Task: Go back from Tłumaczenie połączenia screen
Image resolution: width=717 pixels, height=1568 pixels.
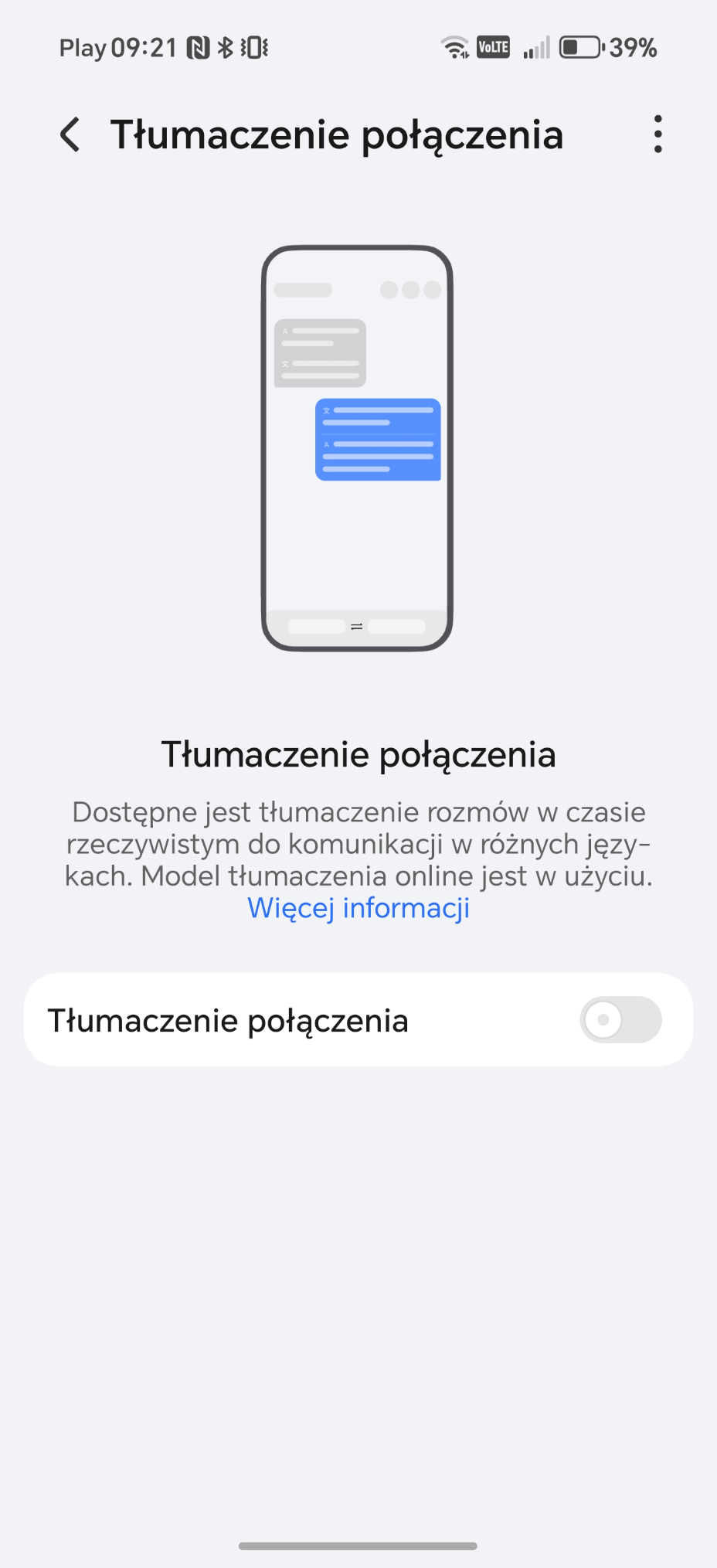Action: tap(70, 134)
